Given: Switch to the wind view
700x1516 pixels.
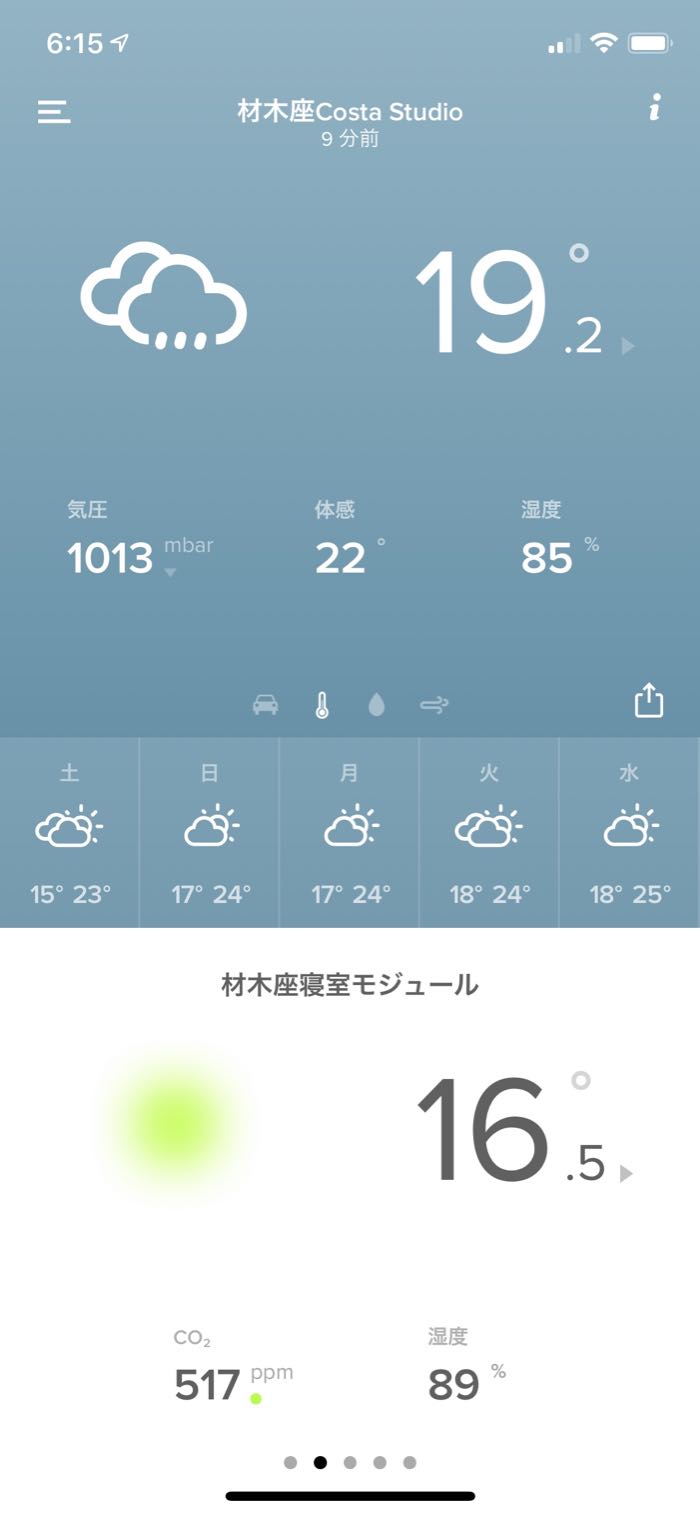Looking at the screenshot, I should 434,705.
